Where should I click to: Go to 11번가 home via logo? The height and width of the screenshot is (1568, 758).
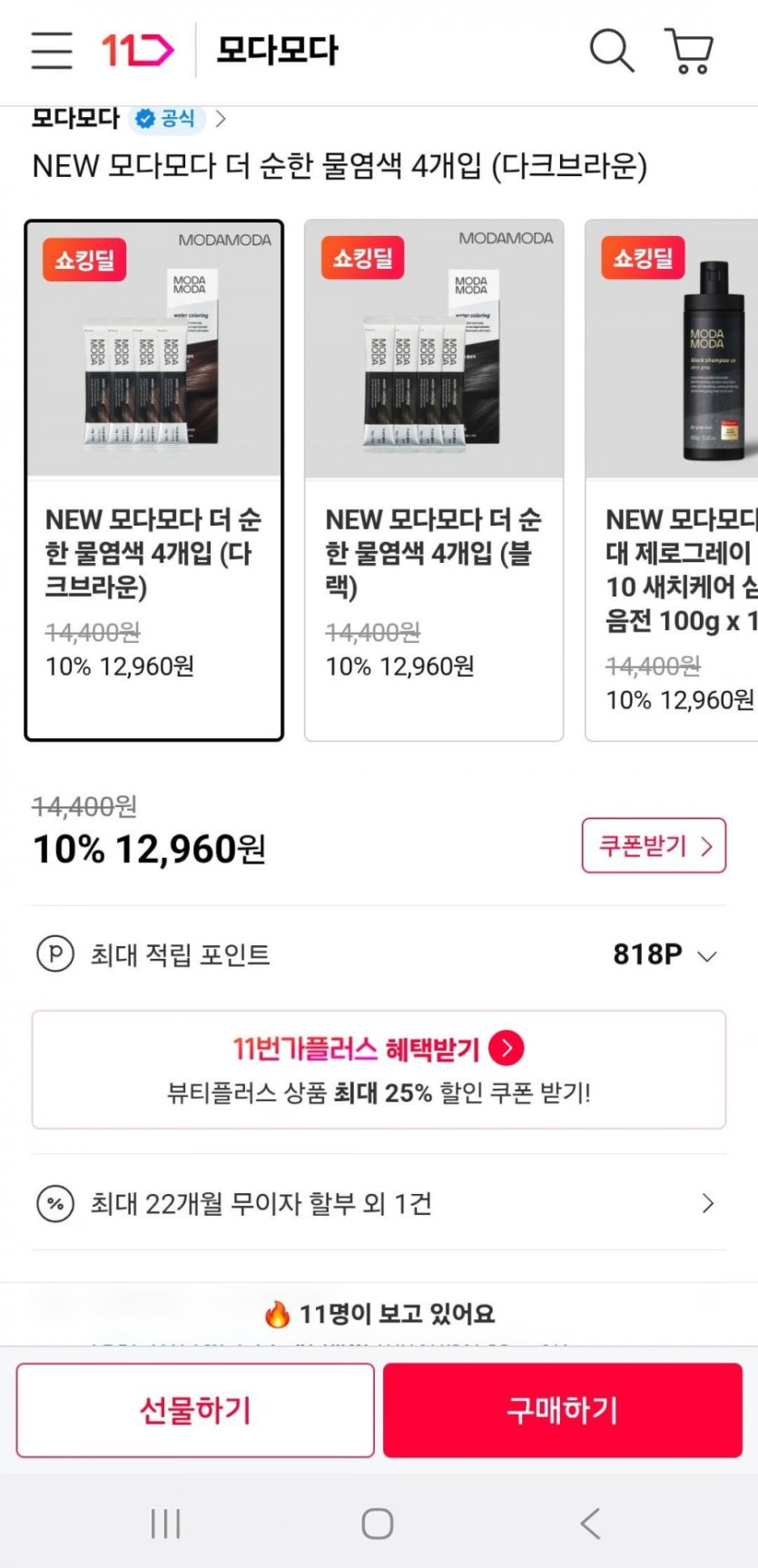point(137,50)
